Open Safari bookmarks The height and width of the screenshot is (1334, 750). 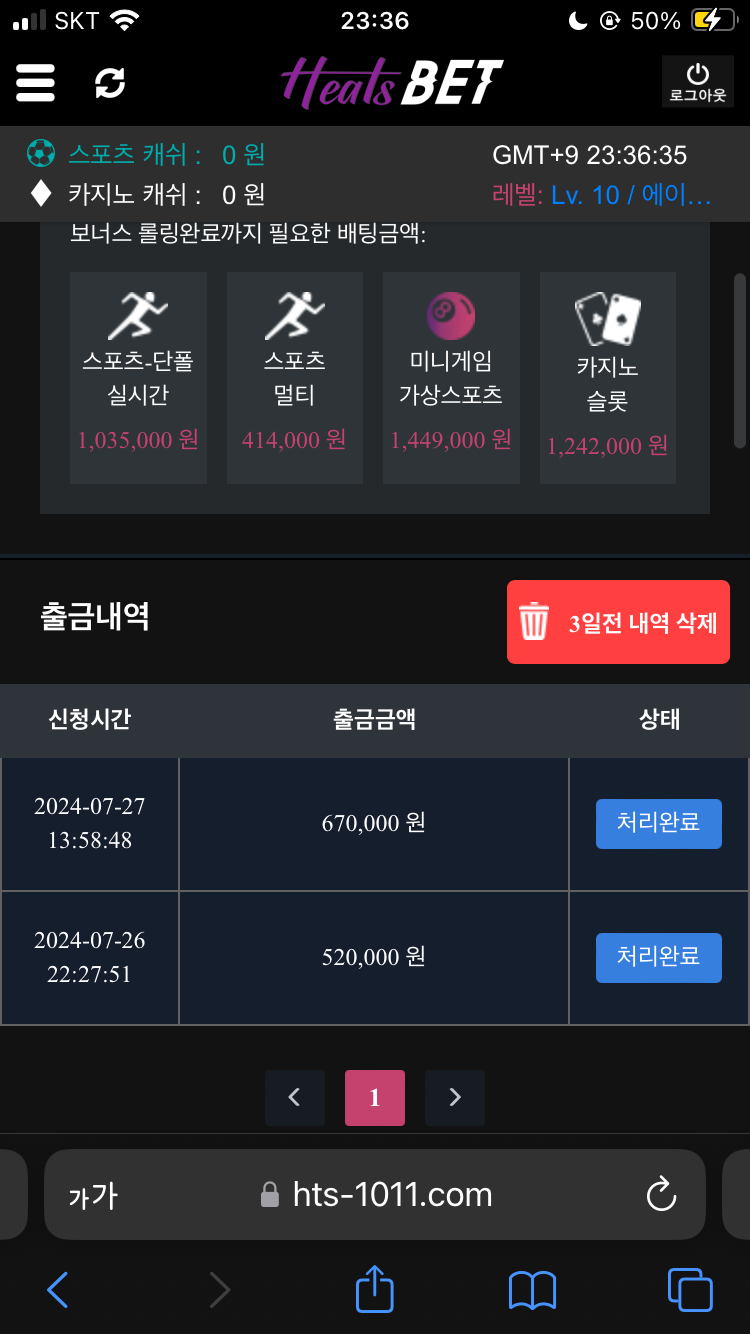point(532,1290)
